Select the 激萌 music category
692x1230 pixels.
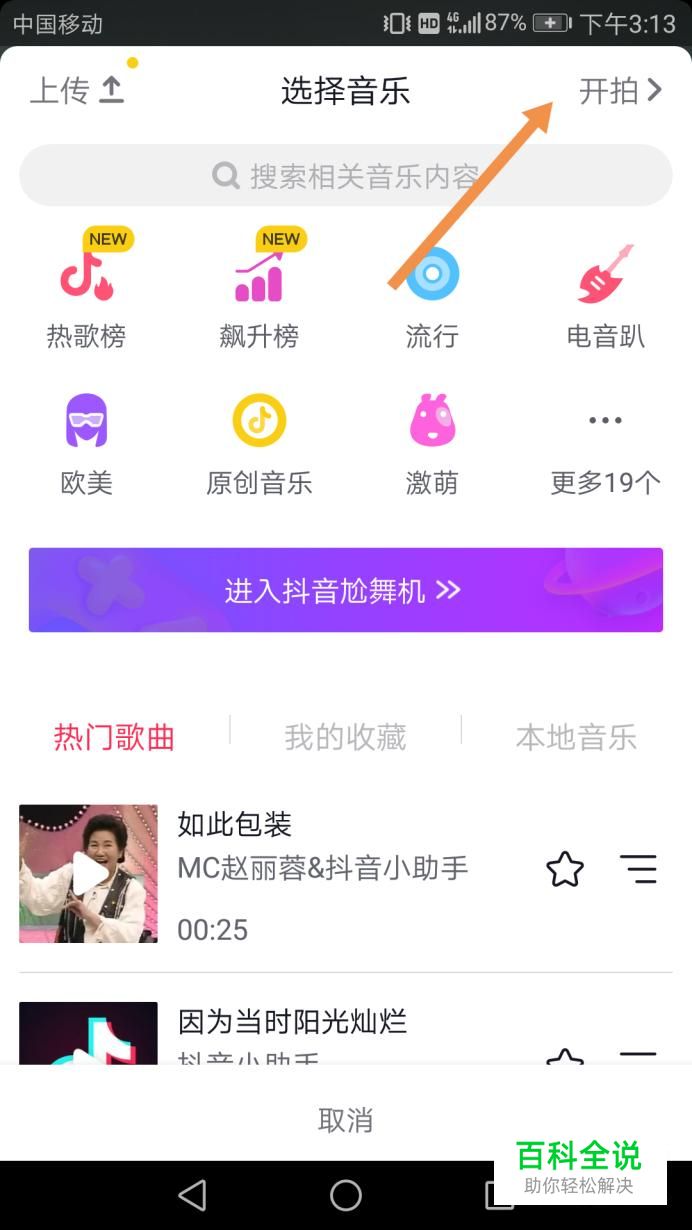pyautogui.click(x=432, y=440)
